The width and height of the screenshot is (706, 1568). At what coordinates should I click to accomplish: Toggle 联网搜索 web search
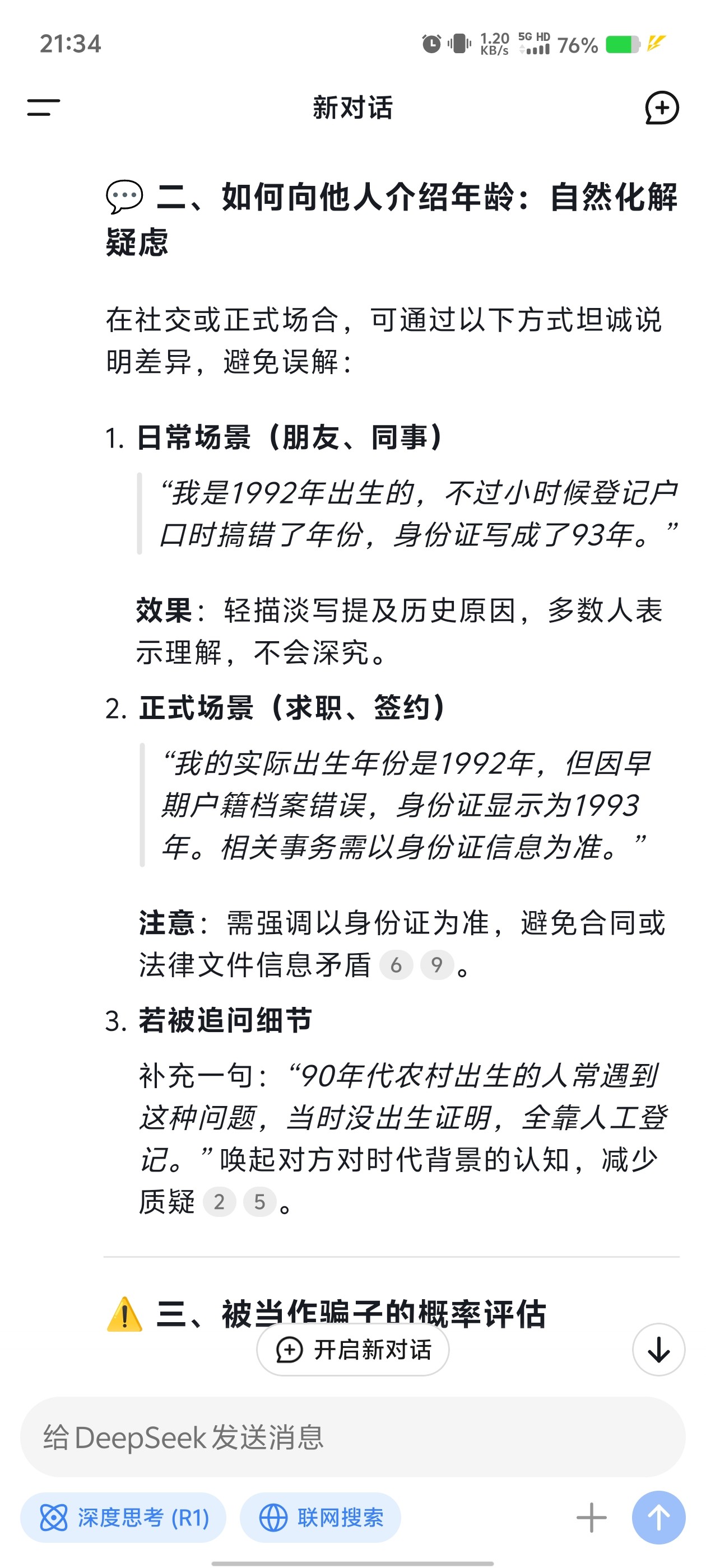[x=321, y=1518]
